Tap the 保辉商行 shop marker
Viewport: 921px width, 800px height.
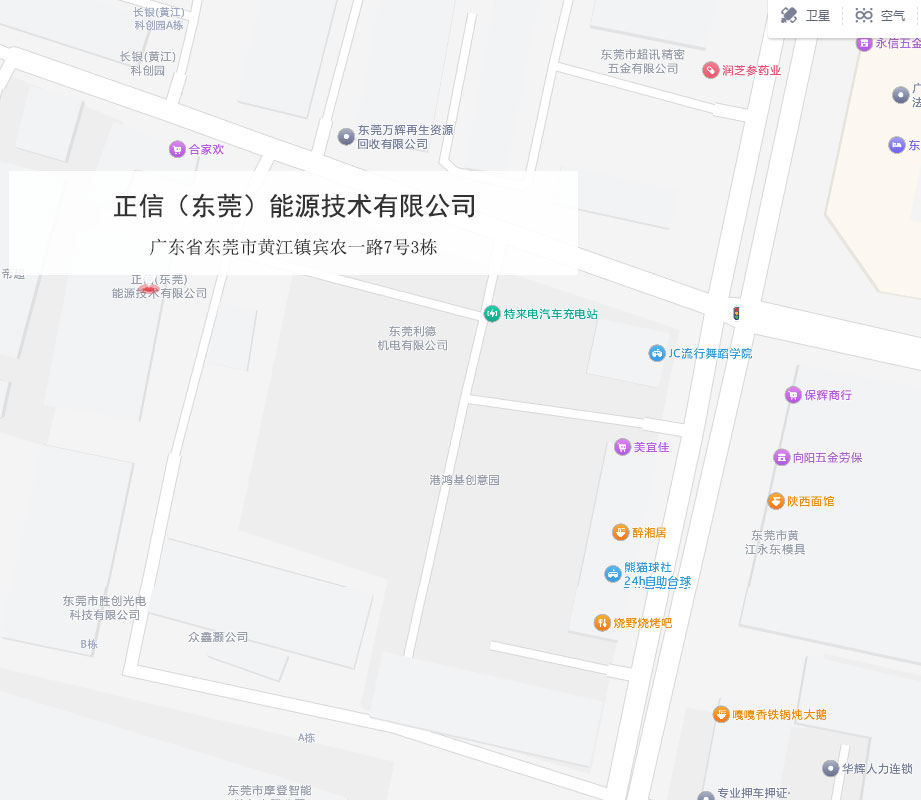point(793,395)
